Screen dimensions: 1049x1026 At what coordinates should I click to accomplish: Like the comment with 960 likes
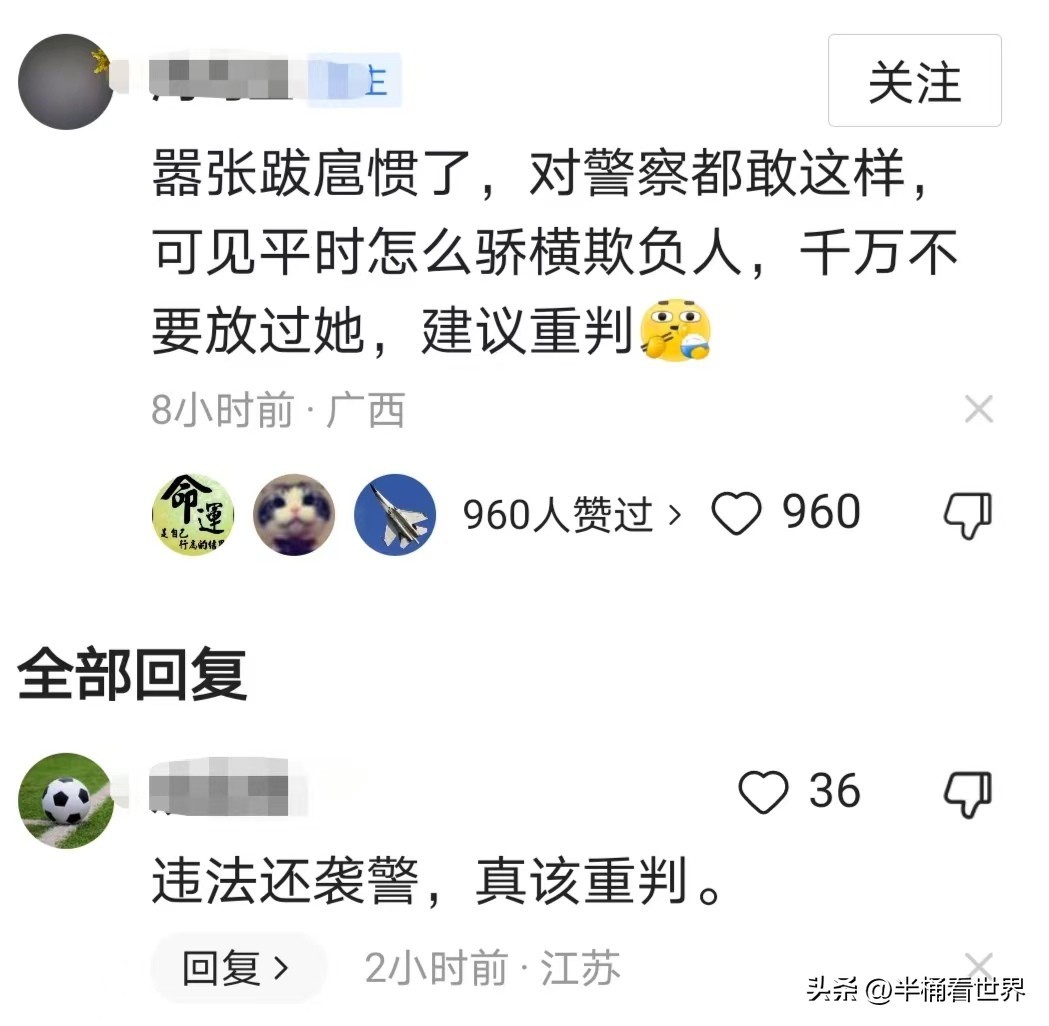coord(737,514)
